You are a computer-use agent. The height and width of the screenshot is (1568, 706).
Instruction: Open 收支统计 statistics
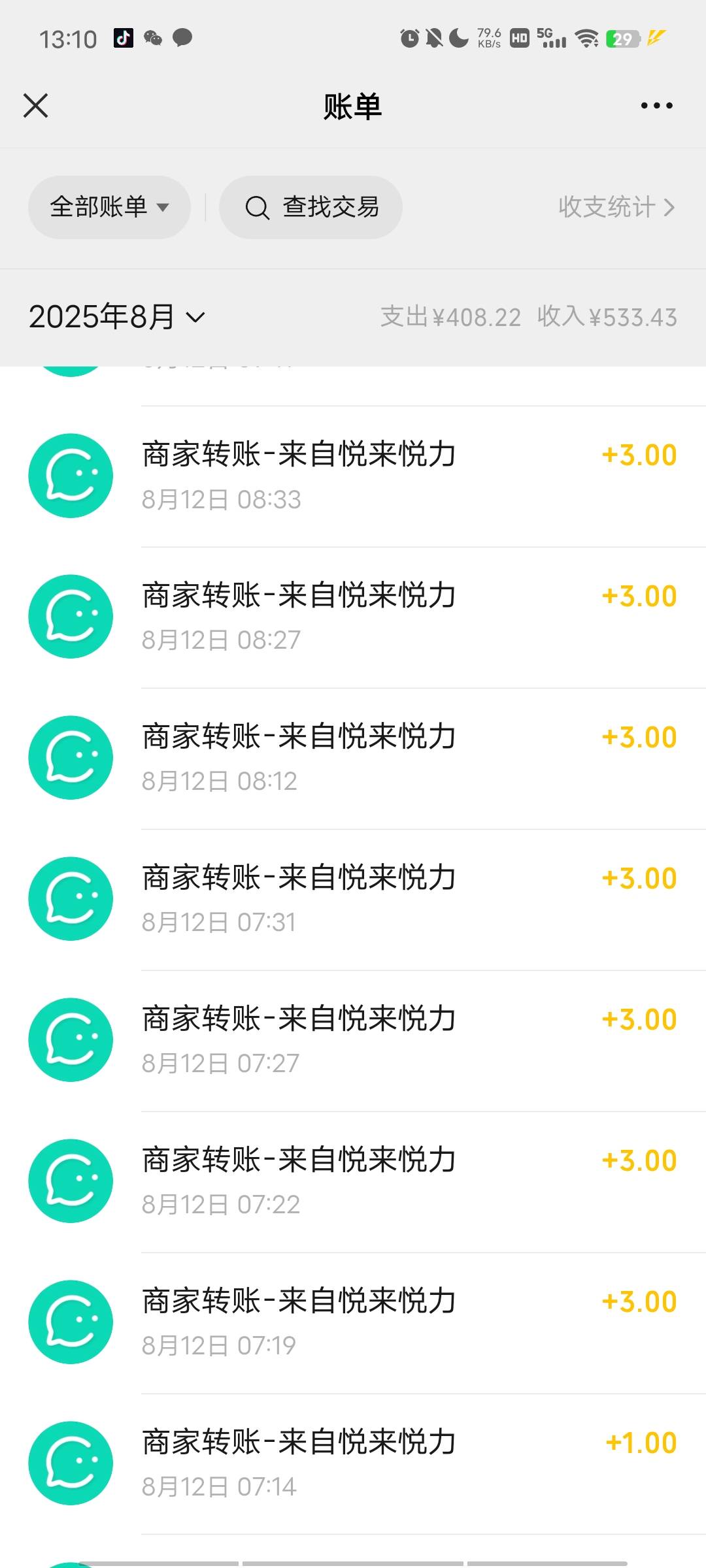click(616, 207)
